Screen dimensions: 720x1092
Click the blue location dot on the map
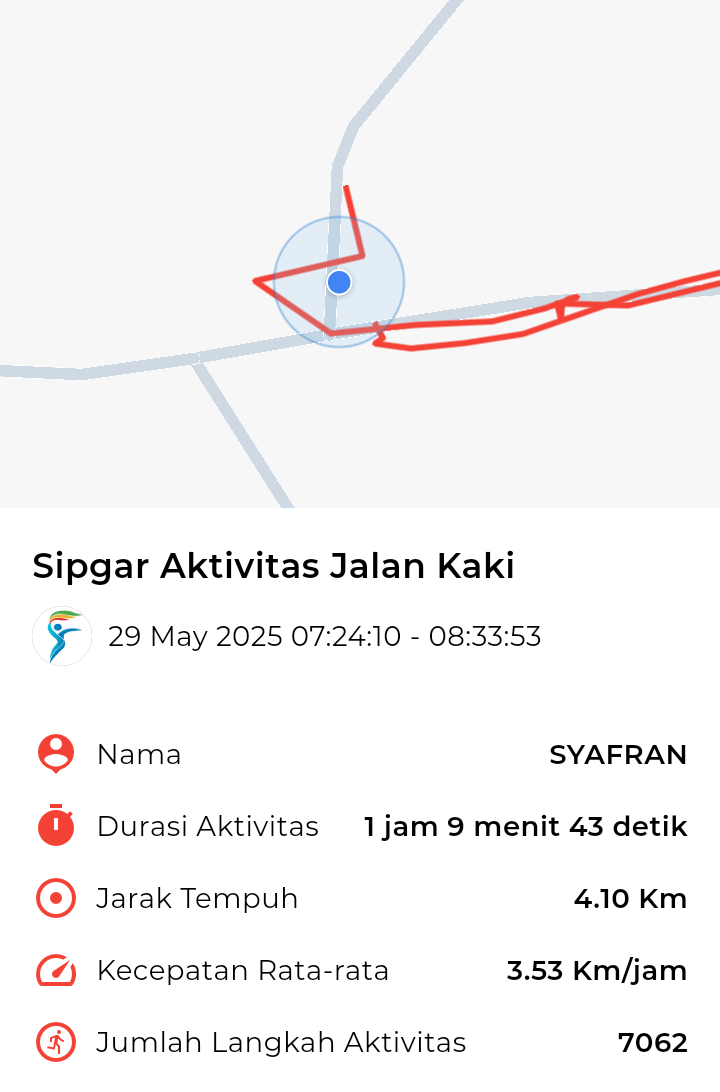click(338, 283)
